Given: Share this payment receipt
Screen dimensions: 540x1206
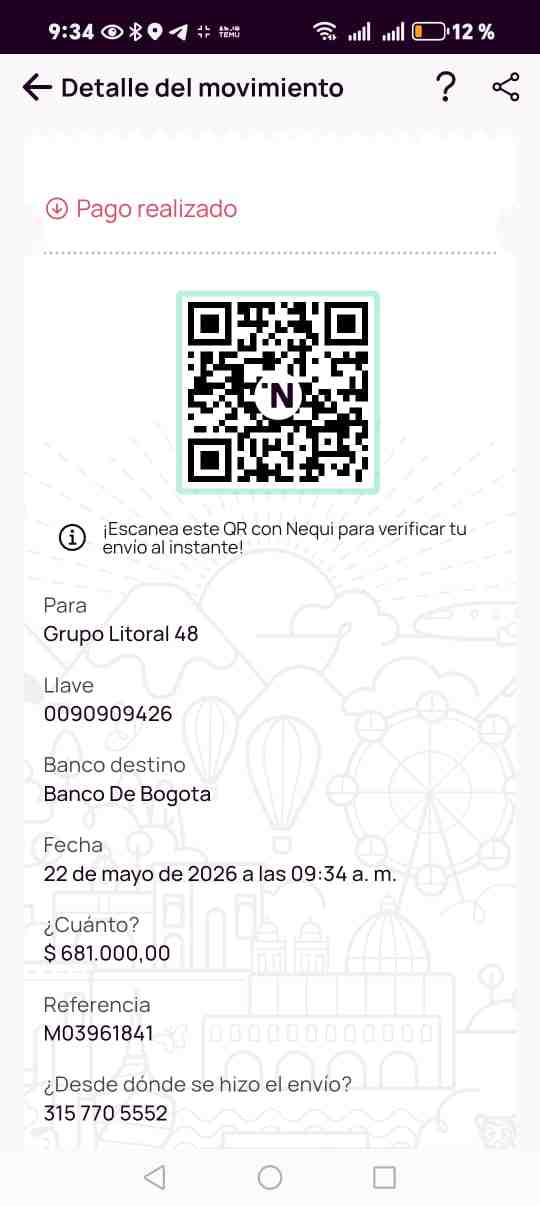Looking at the screenshot, I should click(506, 88).
